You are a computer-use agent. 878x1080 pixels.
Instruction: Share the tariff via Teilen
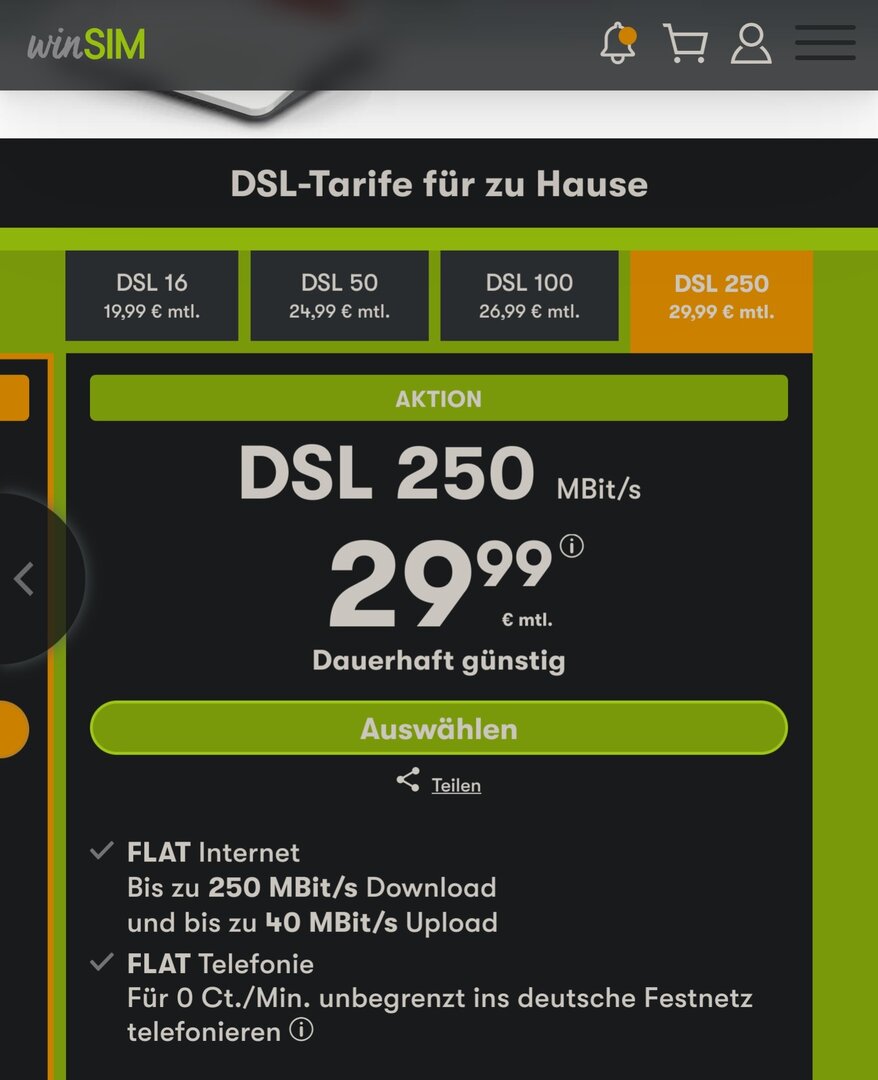(439, 784)
